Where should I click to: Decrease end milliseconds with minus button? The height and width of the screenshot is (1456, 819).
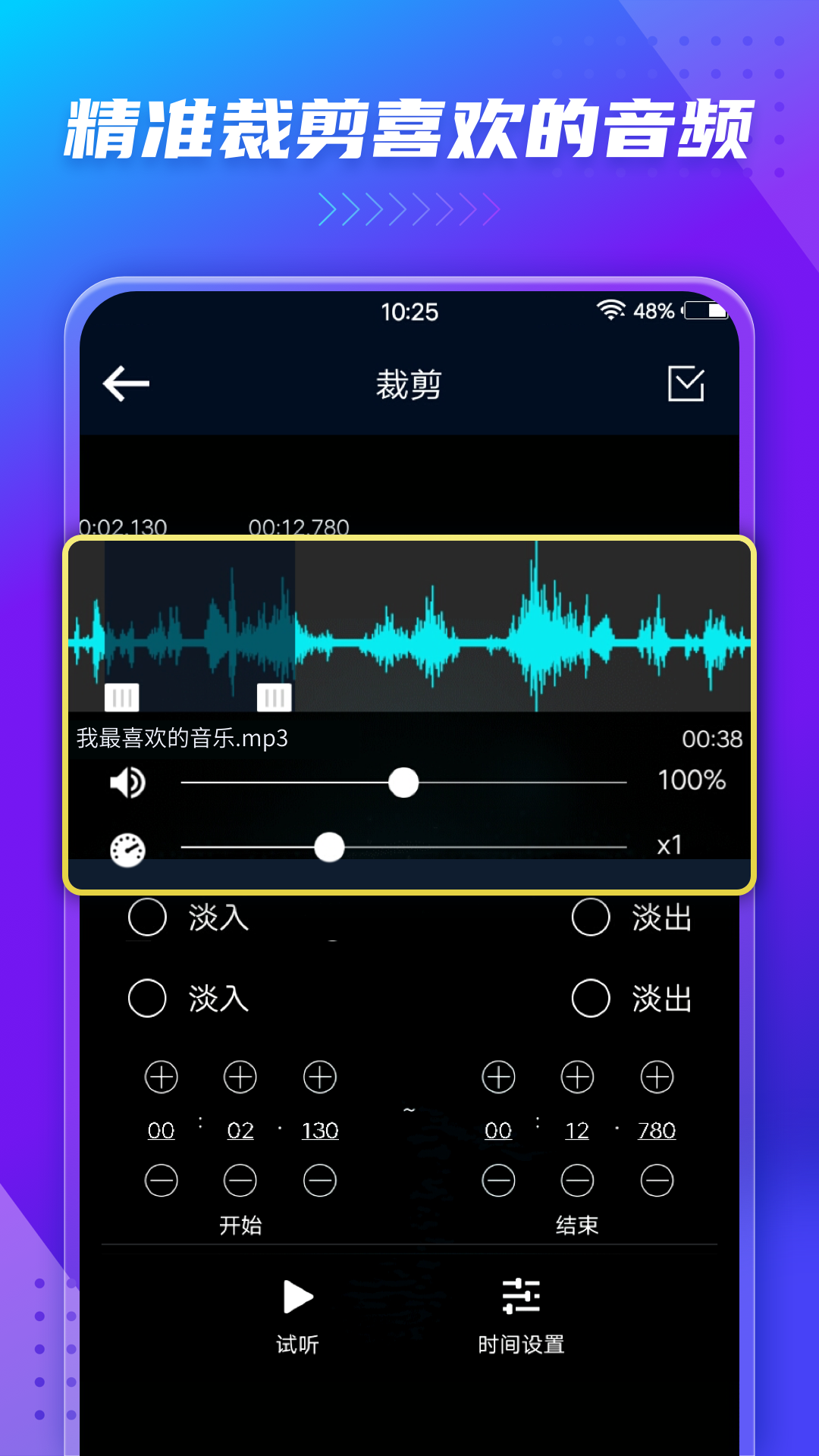coord(657,1181)
